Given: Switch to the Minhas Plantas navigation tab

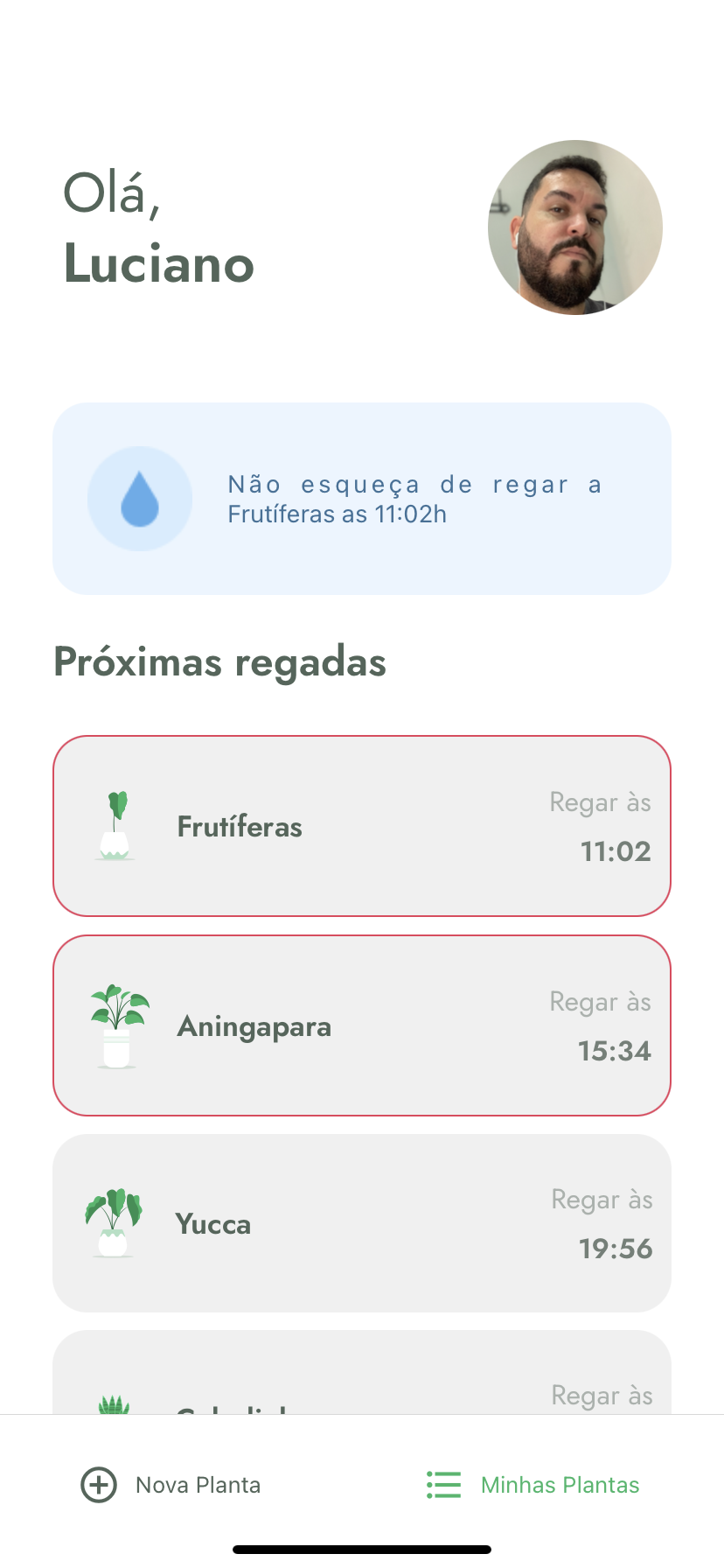Looking at the screenshot, I should pos(533,1485).
